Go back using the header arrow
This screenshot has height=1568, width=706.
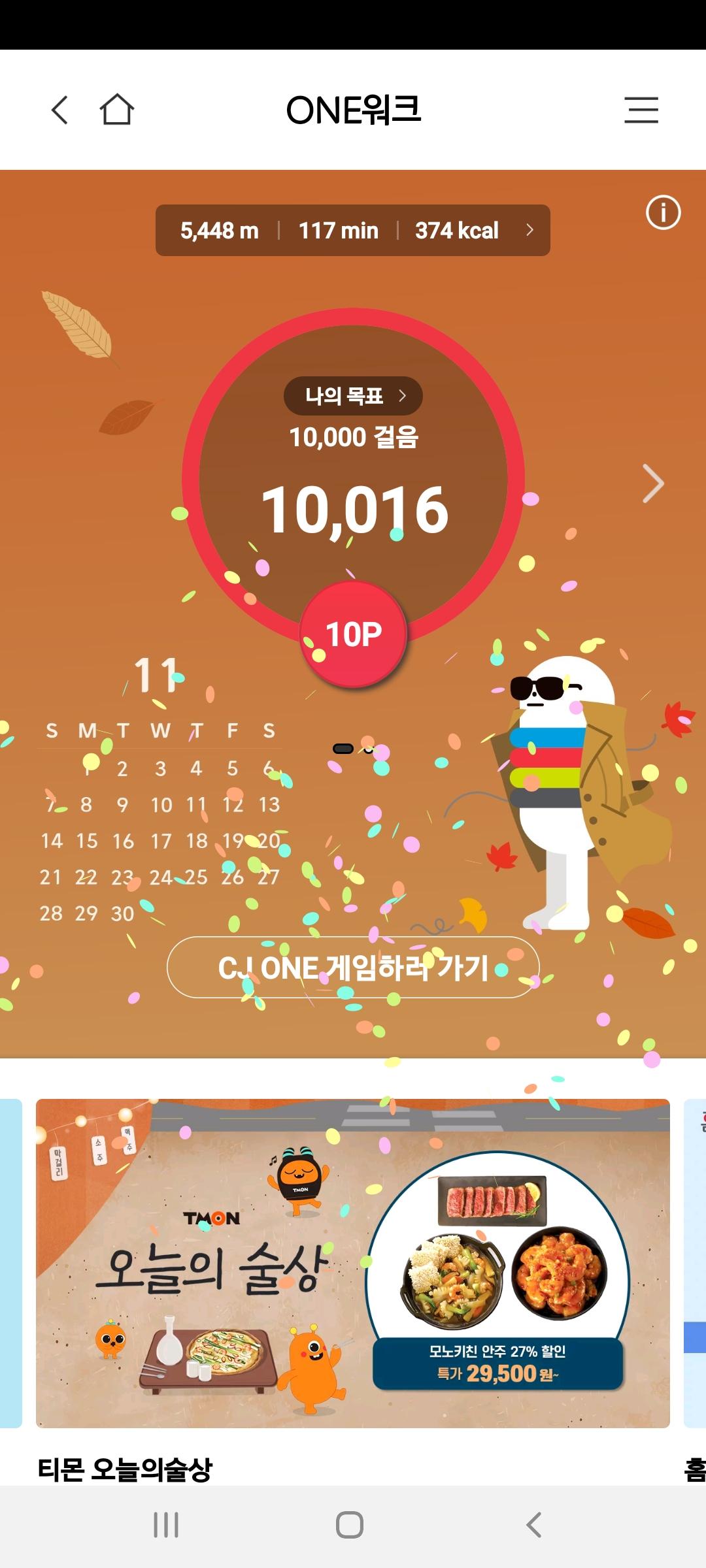59,110
